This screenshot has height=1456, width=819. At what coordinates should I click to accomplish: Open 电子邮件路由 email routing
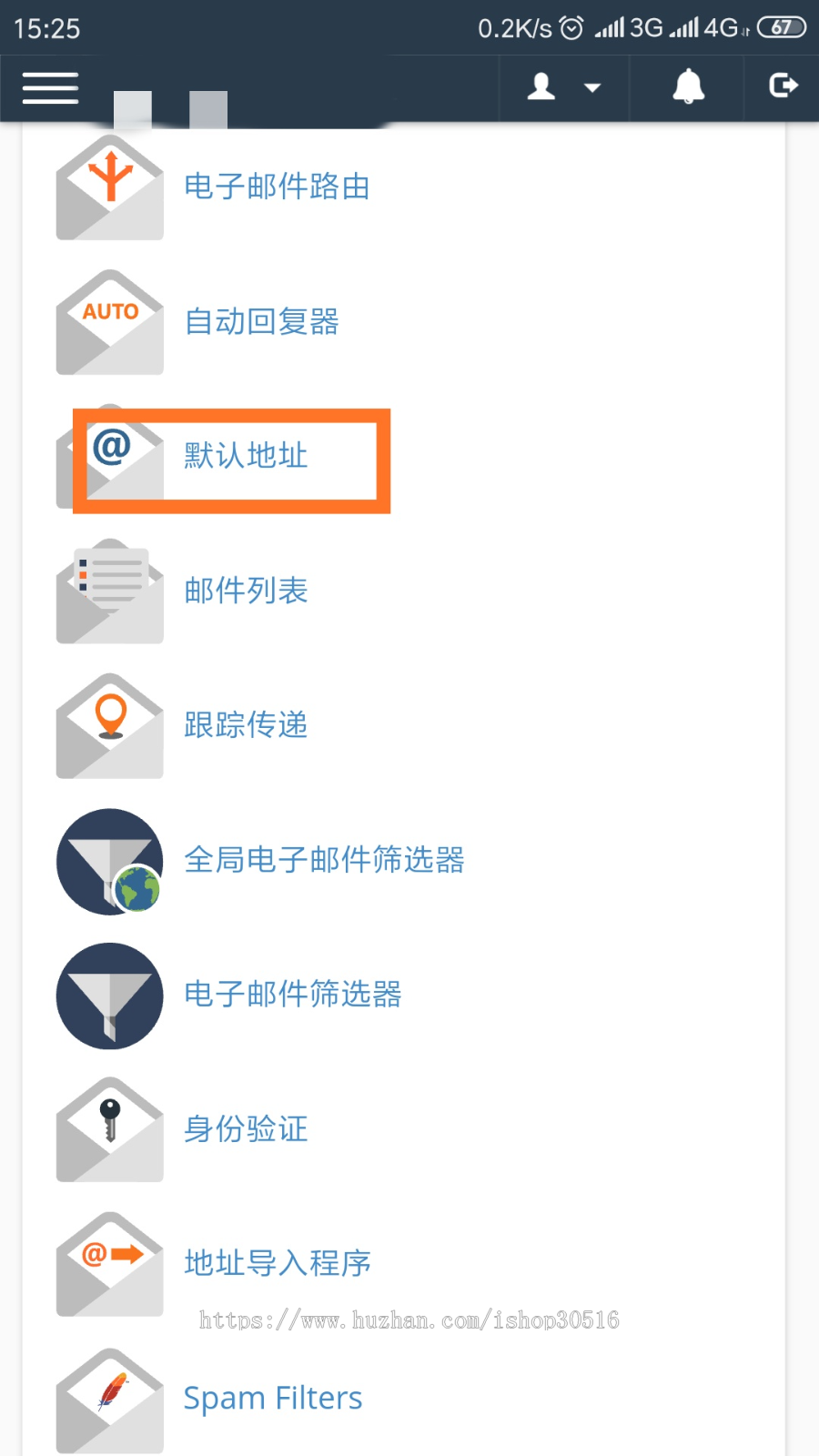click(276, 187)
